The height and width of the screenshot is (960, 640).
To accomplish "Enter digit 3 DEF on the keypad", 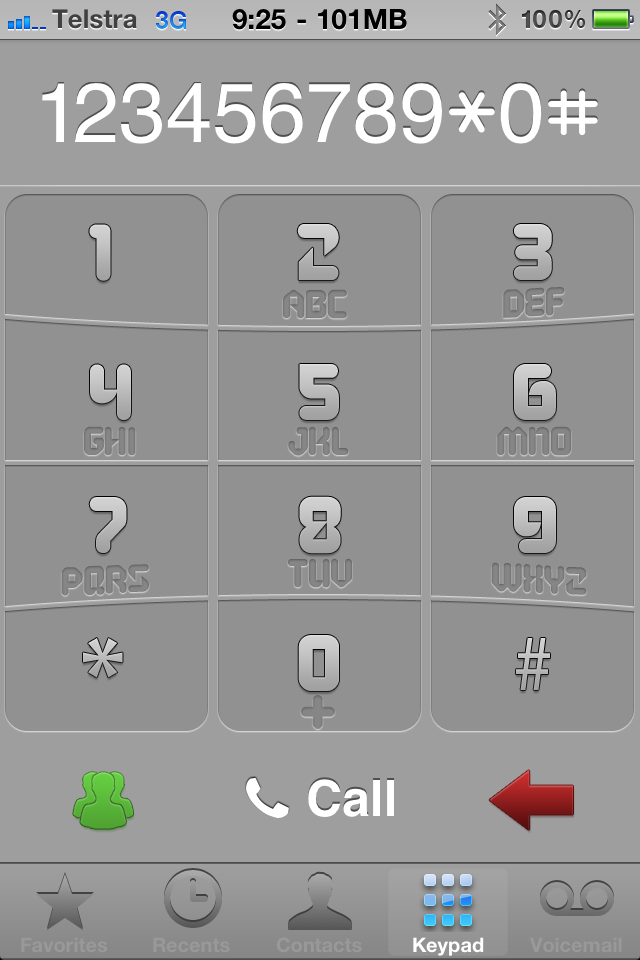I will coord(532,262).
